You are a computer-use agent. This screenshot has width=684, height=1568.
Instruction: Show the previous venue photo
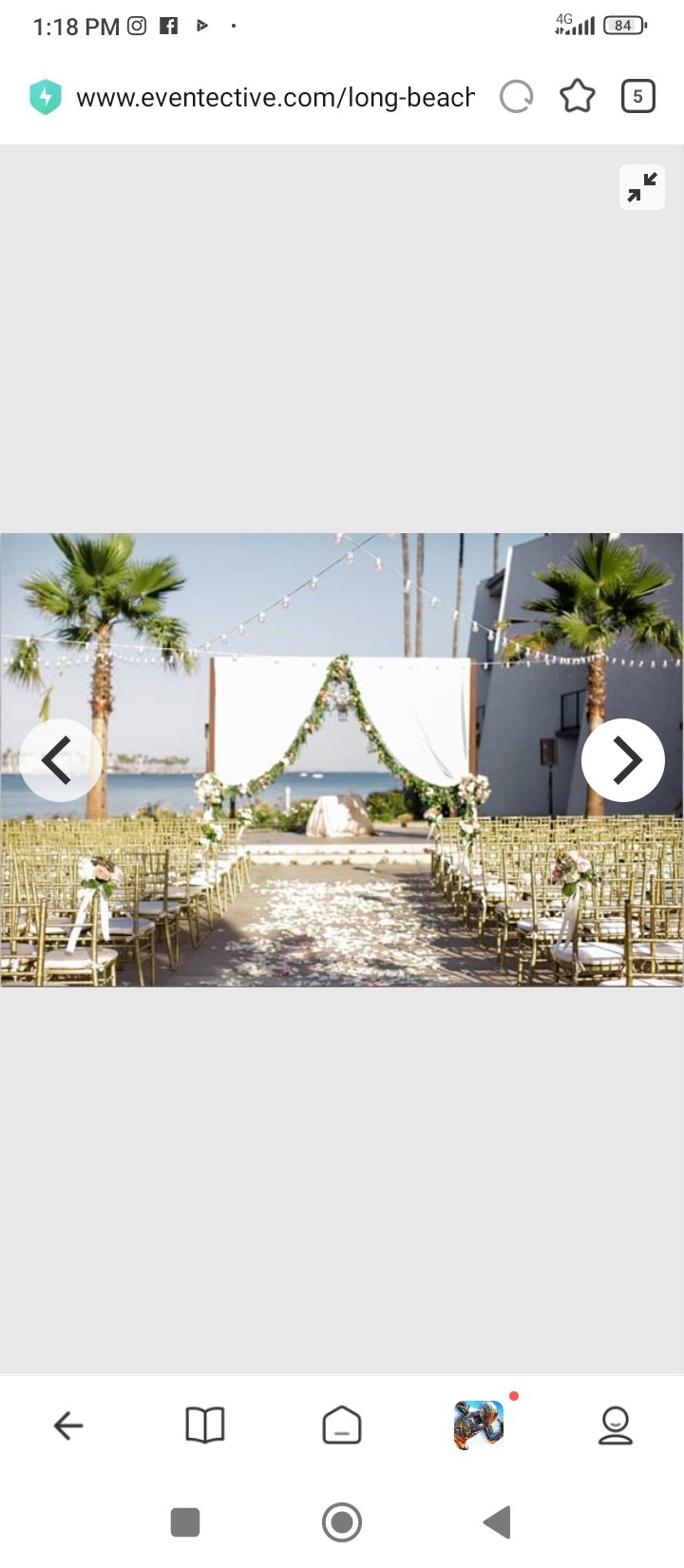[61, 760]
